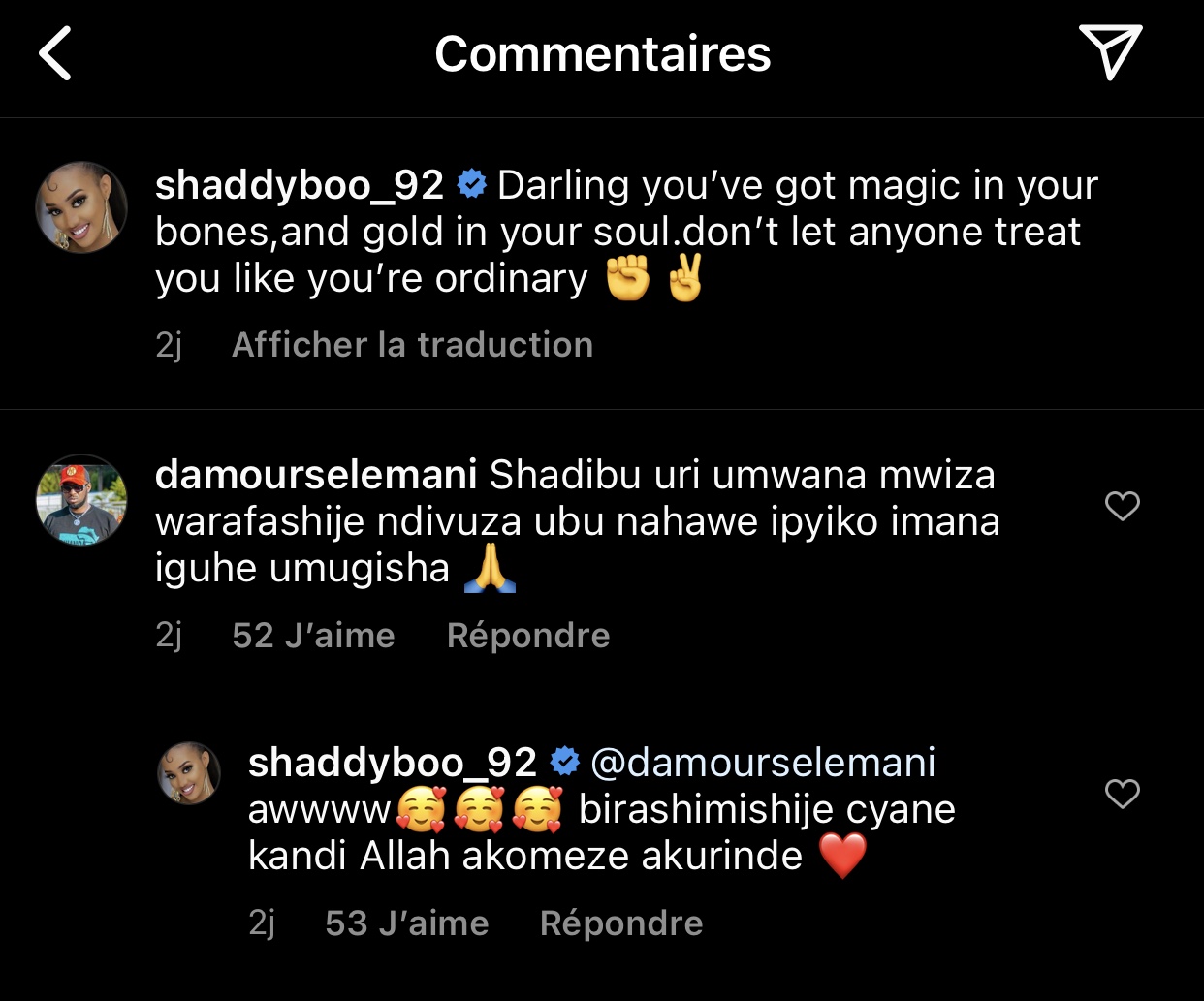This screenshot has height=1001, width=1204.
Task: Tap Répondre under shaddyboo_92's reply
Action: click(621, 923)
